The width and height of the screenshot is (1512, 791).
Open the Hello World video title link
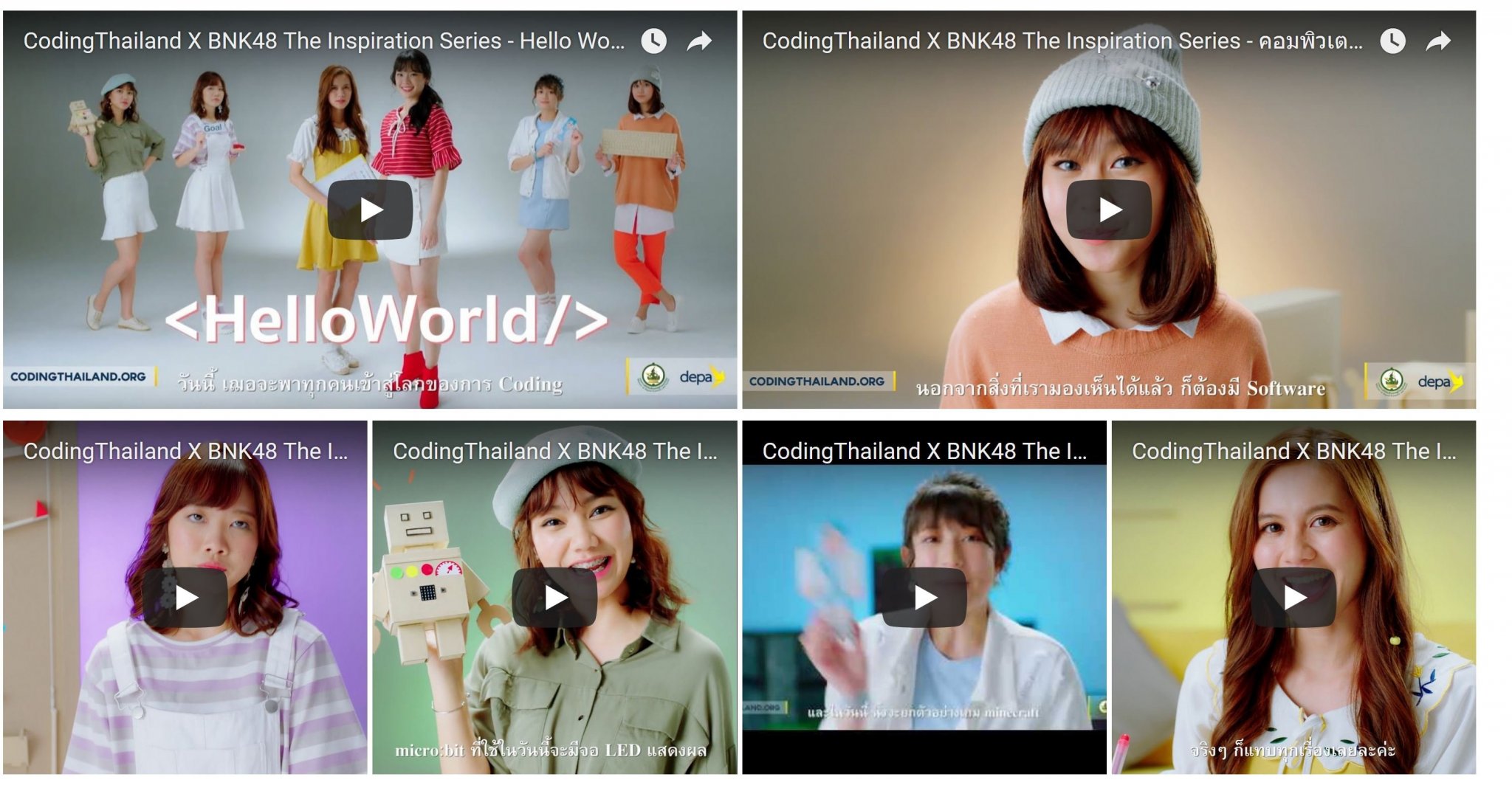(x=323, y=41)
